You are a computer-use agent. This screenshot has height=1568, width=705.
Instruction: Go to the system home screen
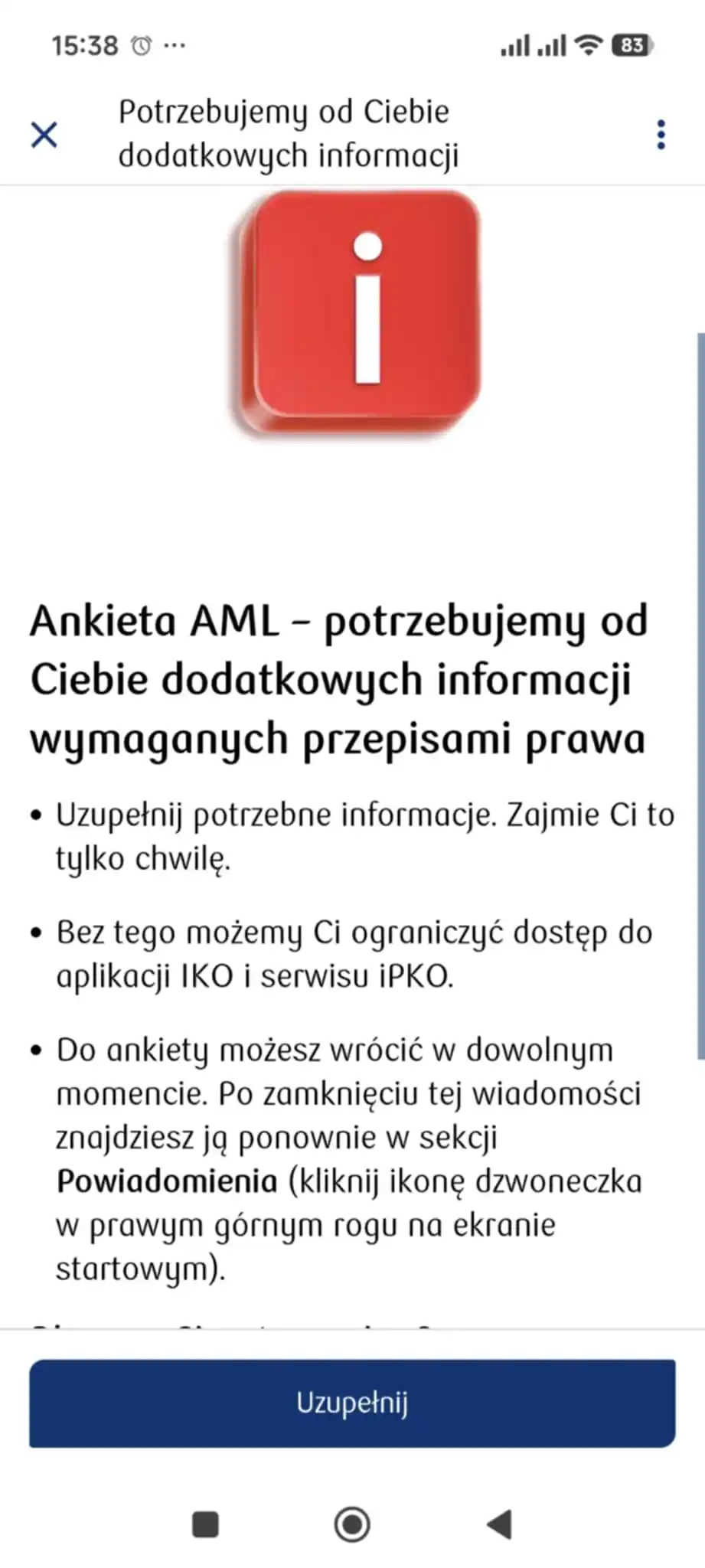pyautogui.click(x=352, y=1524)
